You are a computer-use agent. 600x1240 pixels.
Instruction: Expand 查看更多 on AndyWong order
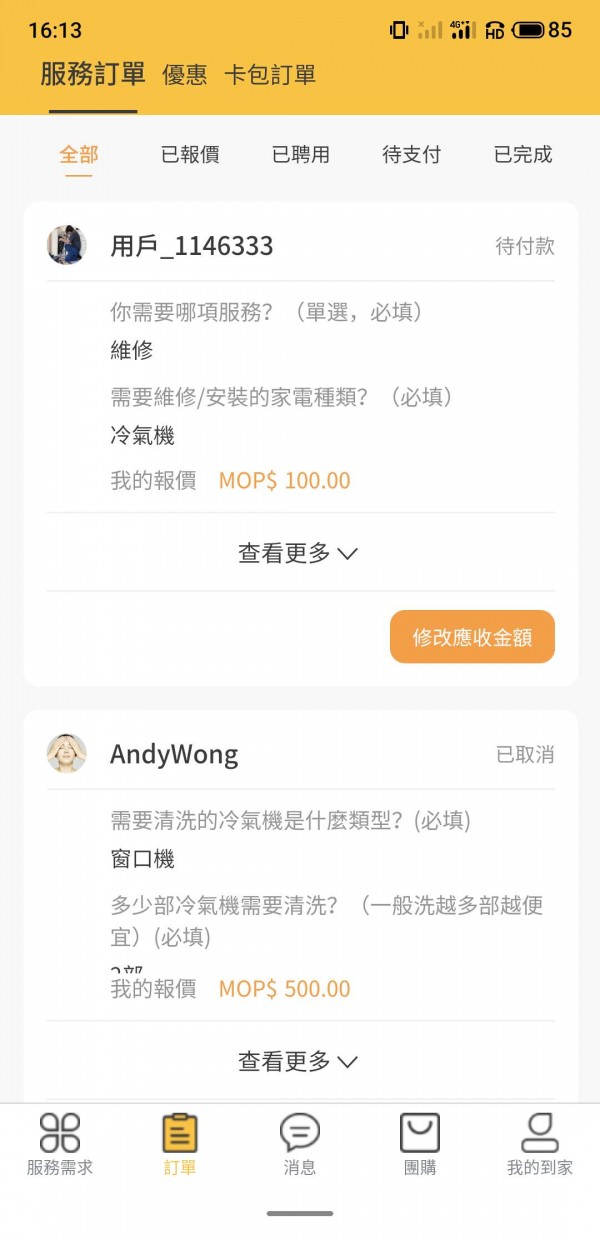coord(298,1062)
